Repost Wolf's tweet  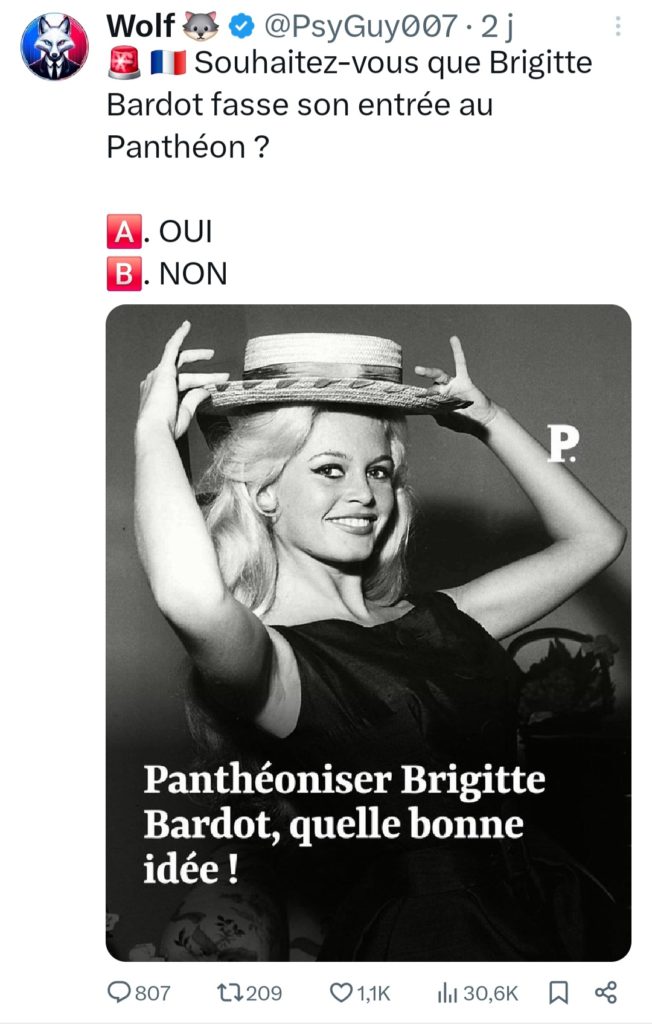point(230,993)
